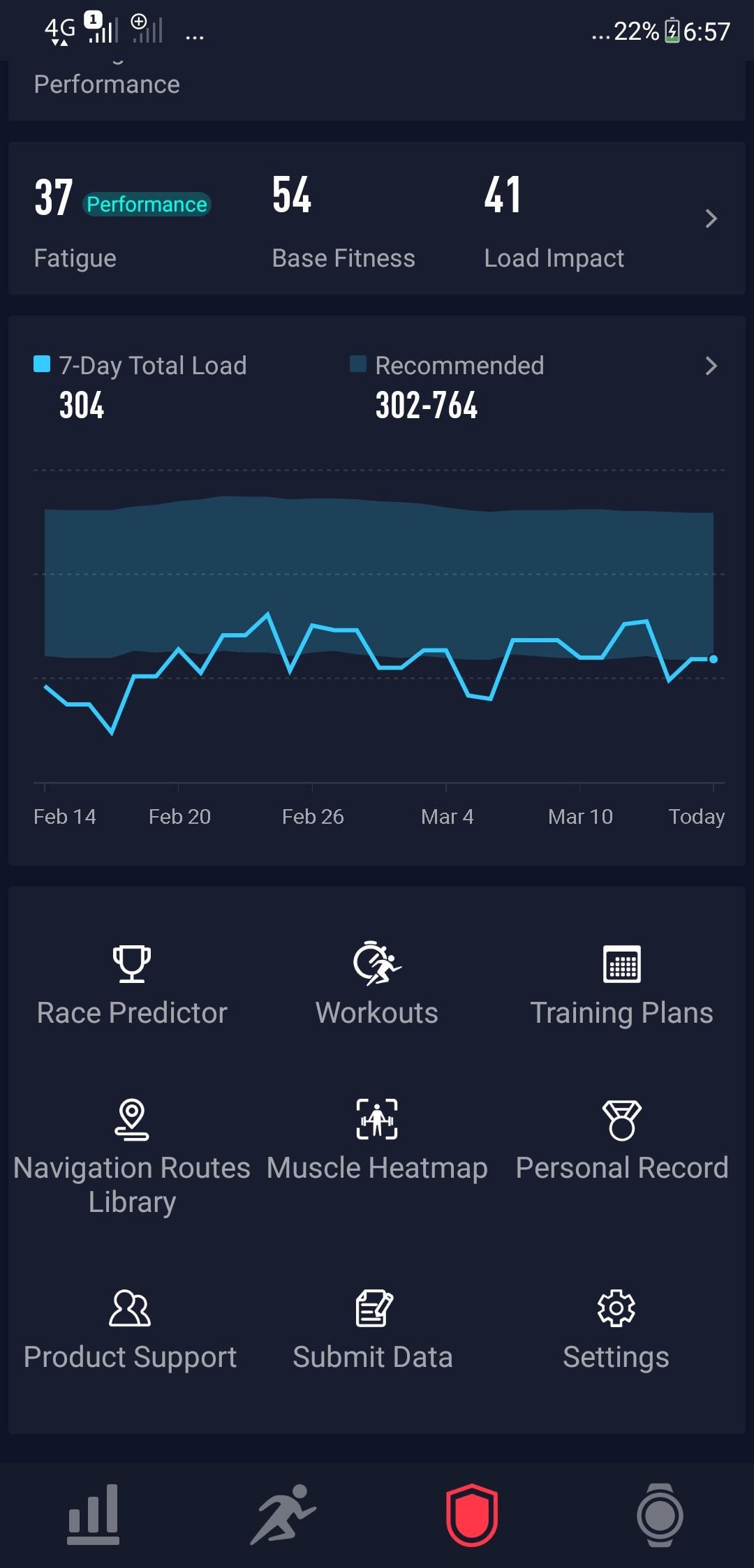Tap Submit Data
The width and height of the screenshot is (754, 1568).
click(374, 1330)
